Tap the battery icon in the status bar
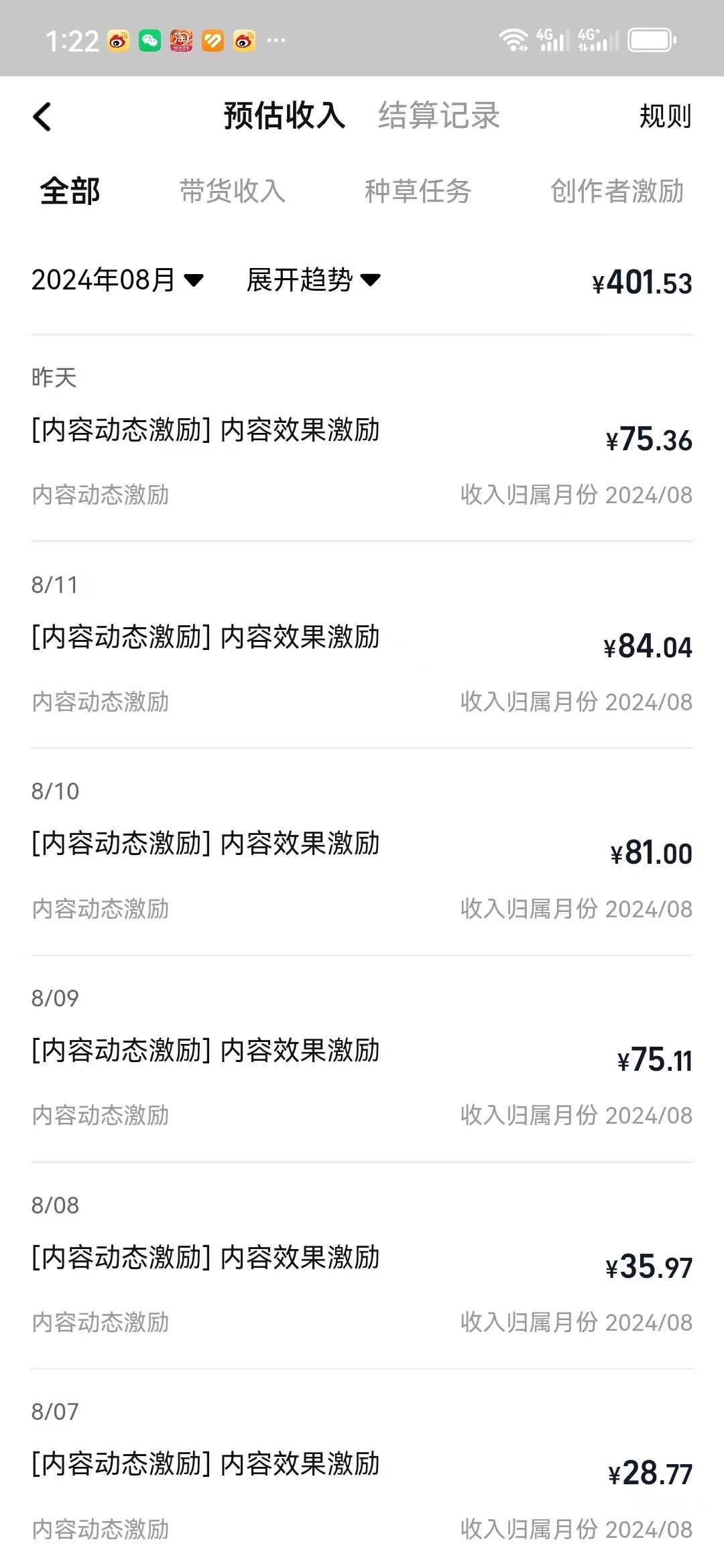The height and width of the screenshot is (1568, 724). pyautogui.click(x=649, y=42)
